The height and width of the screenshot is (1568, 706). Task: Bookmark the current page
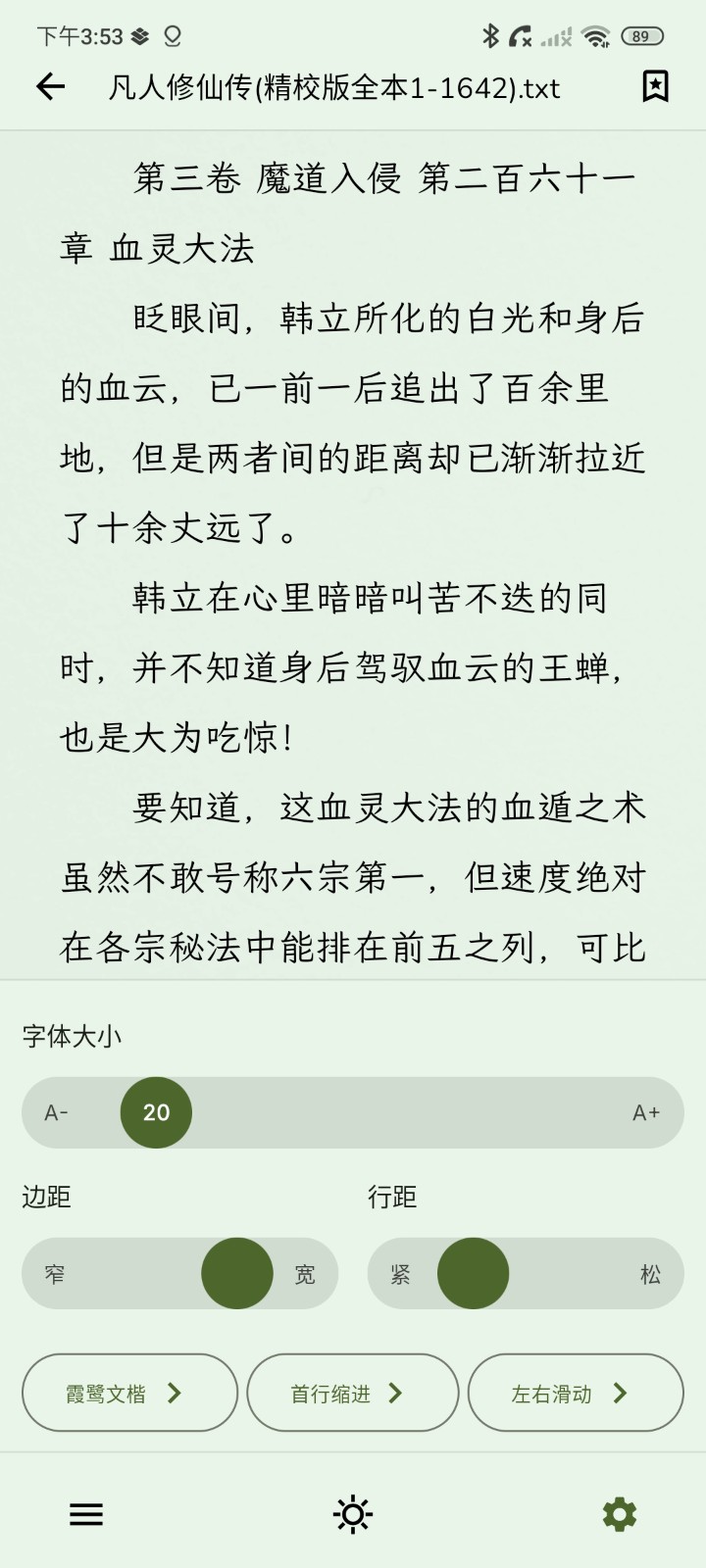coord(655,87)
